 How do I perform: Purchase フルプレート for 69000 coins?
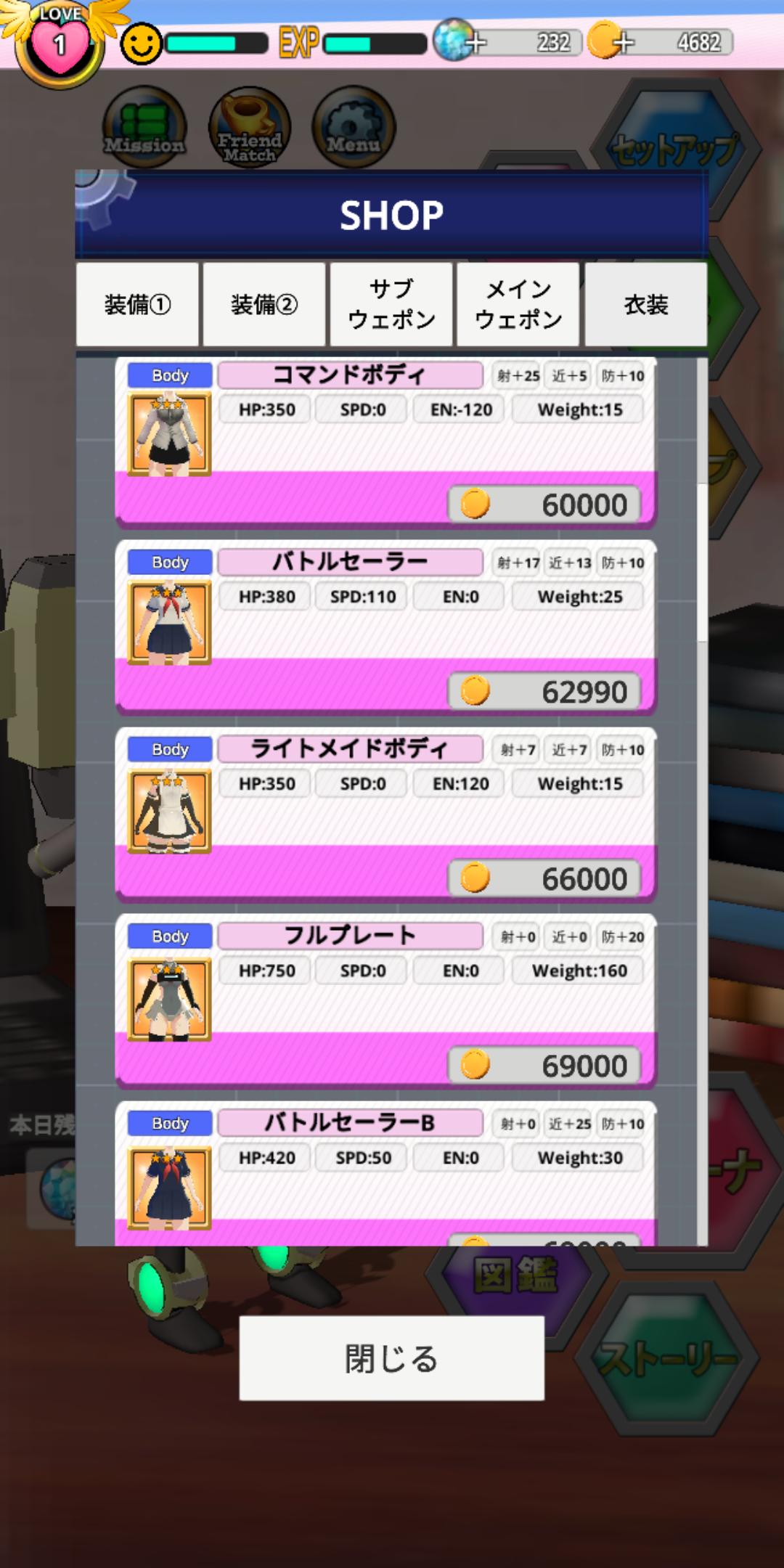544,1066
